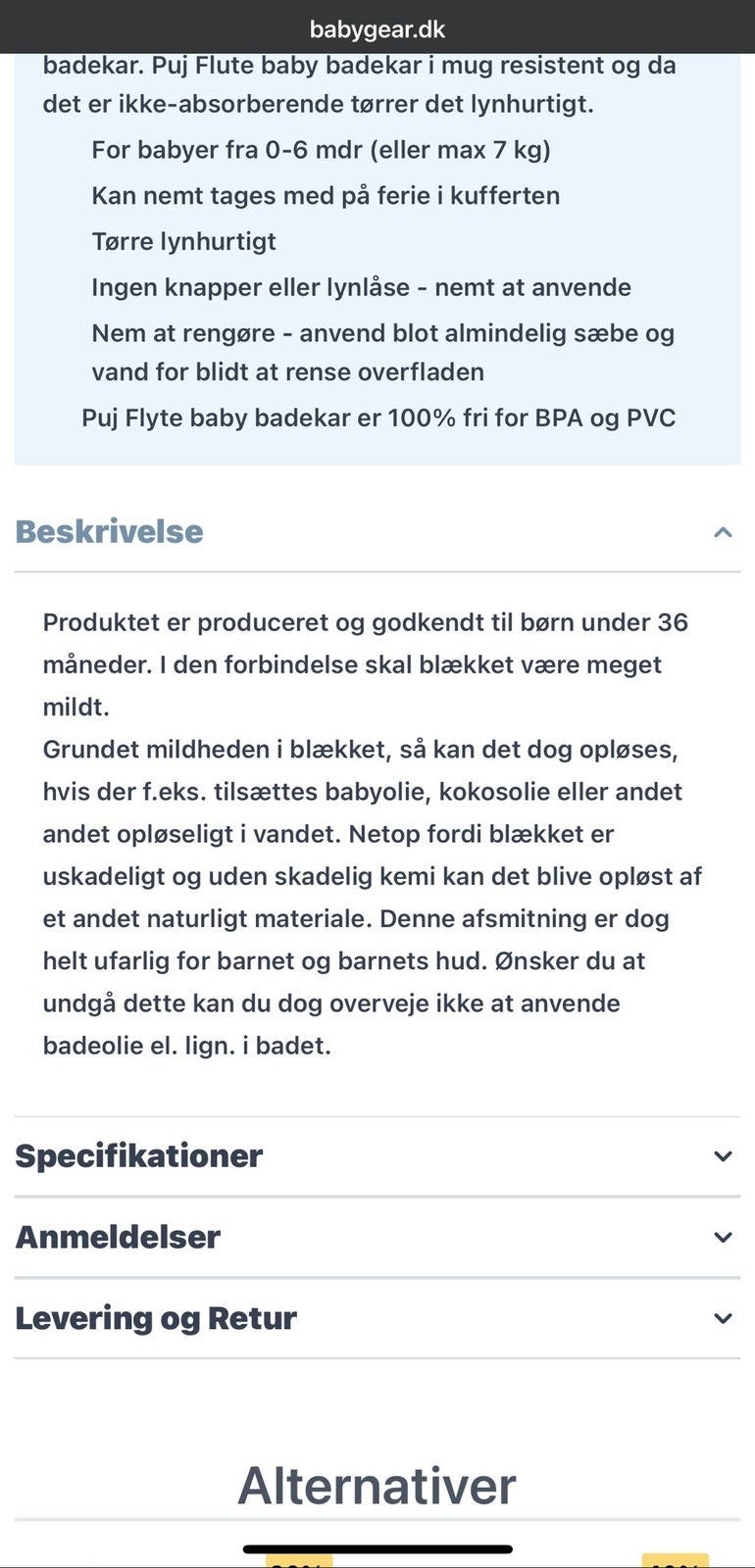
Task: Click the bullet about BPA and PVC
Action: [x=378, y=416]
